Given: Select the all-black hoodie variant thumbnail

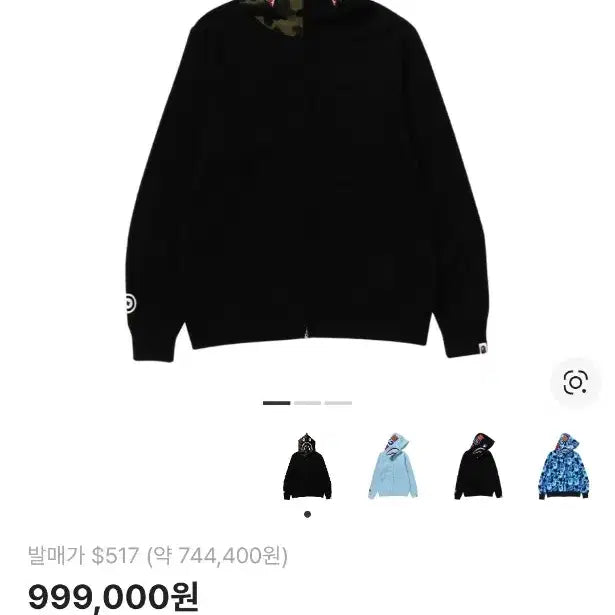Looking at the screenshot, I should [307, 467].
